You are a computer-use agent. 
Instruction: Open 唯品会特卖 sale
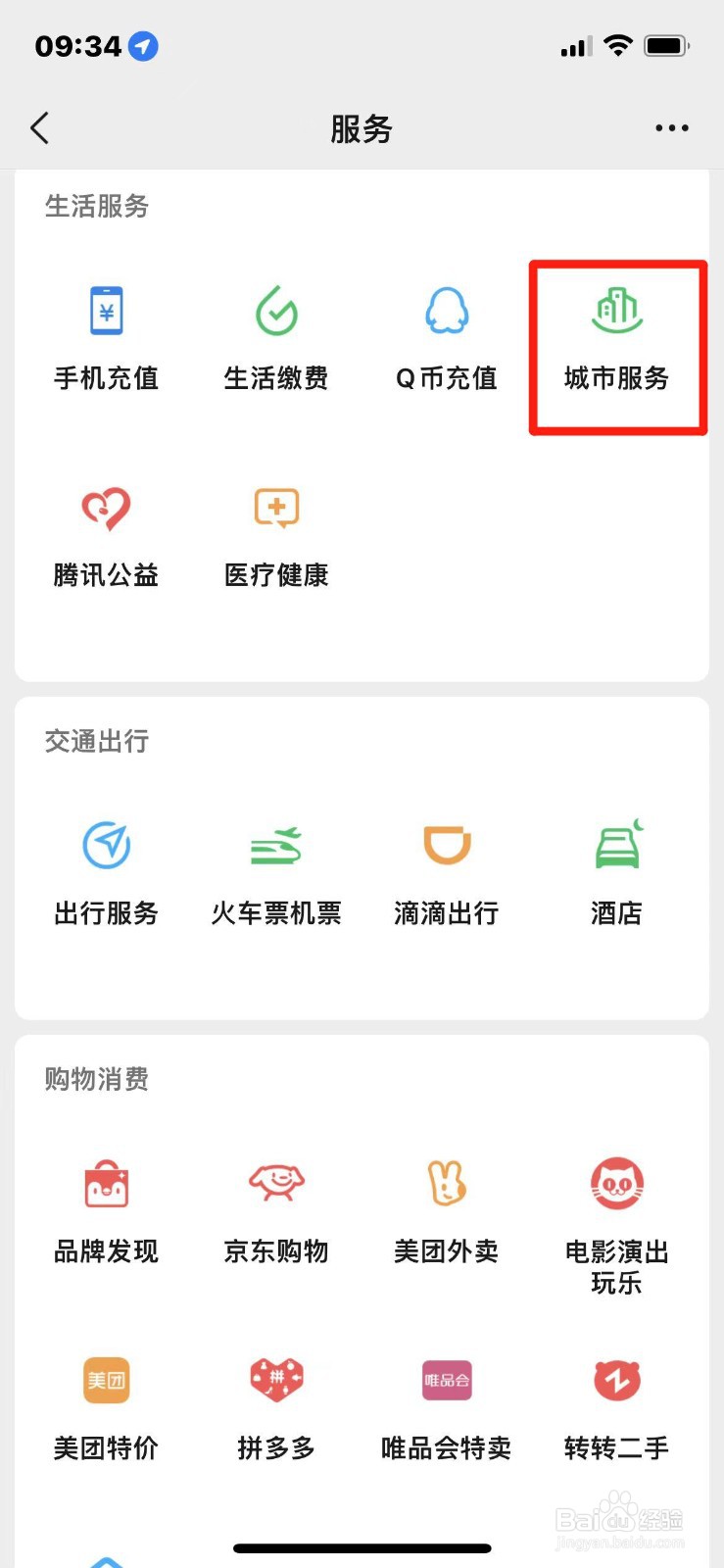pos(447,1409)
